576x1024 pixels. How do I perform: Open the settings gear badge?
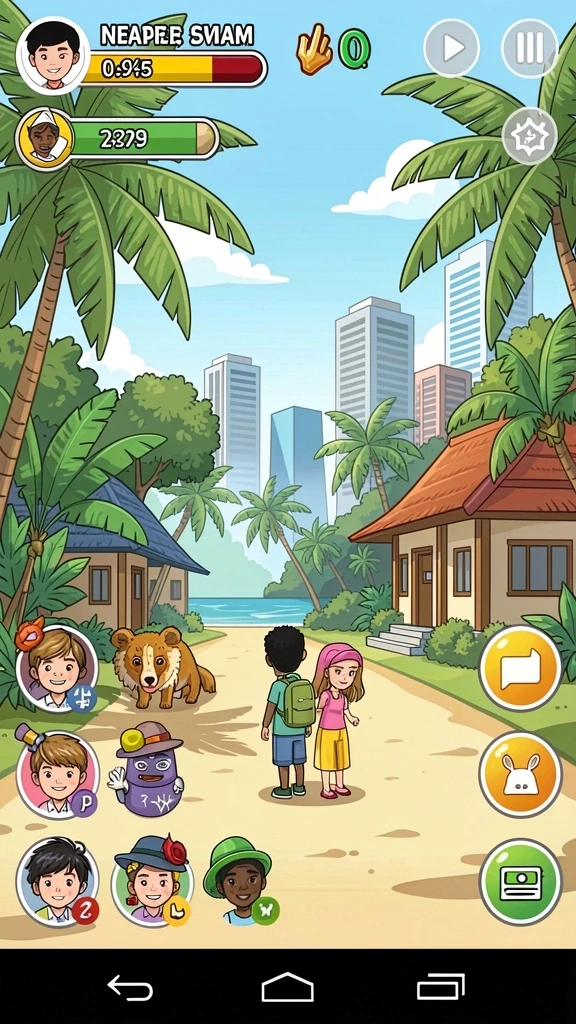(530, 136)
